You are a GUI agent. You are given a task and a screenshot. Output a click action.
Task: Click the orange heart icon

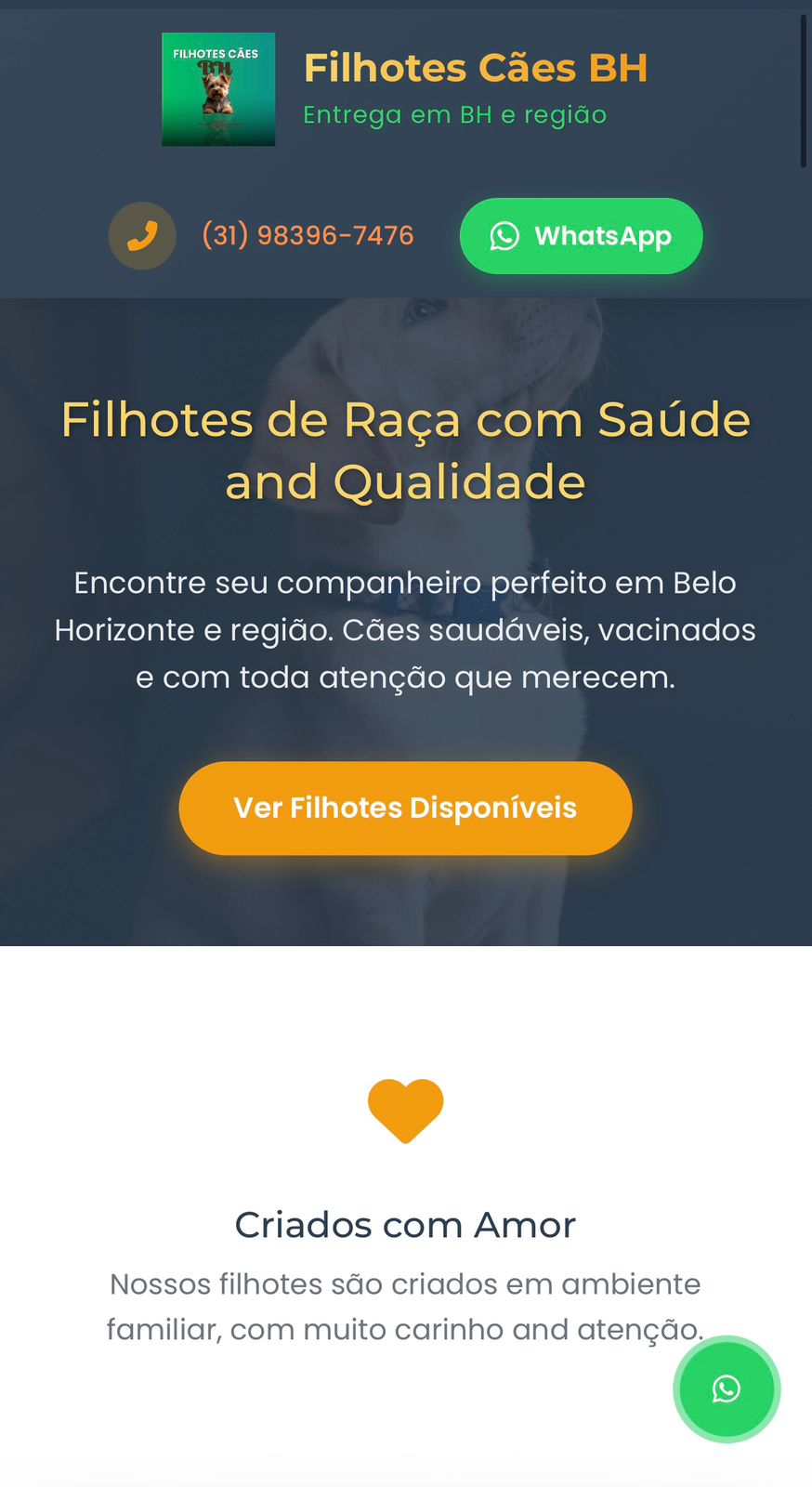(405, 1110)
